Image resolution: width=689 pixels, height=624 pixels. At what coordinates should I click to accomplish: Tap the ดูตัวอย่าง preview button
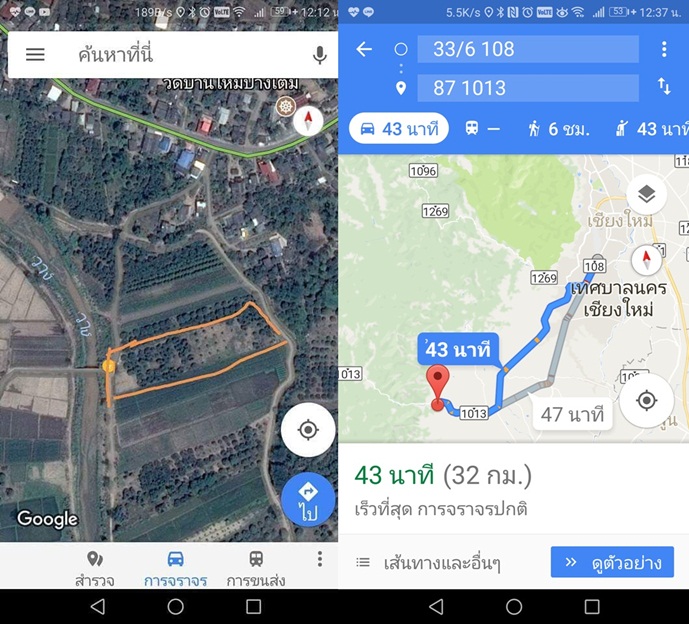pos(612,563)
